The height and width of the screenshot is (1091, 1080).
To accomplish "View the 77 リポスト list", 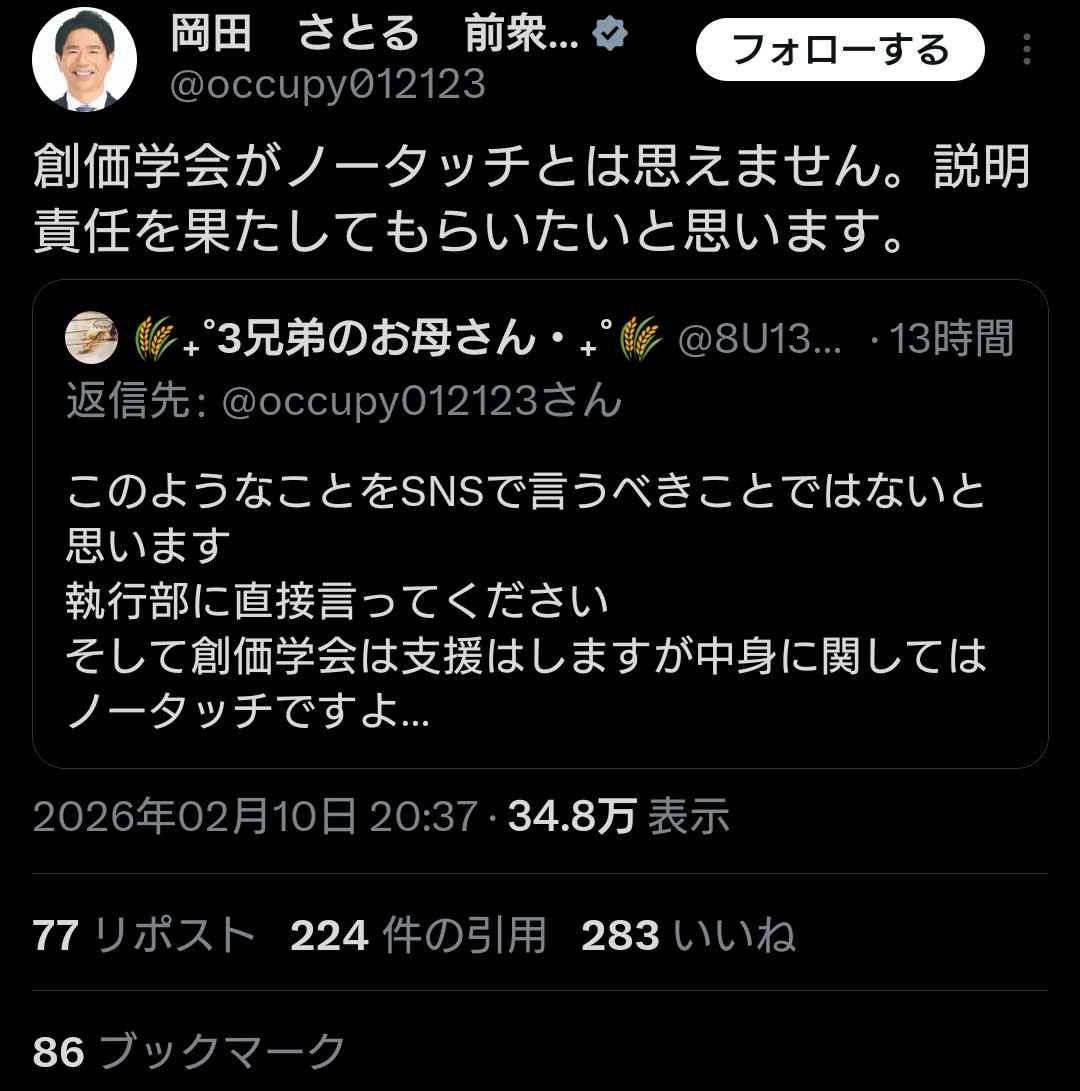I will click(x=144, y=936).
